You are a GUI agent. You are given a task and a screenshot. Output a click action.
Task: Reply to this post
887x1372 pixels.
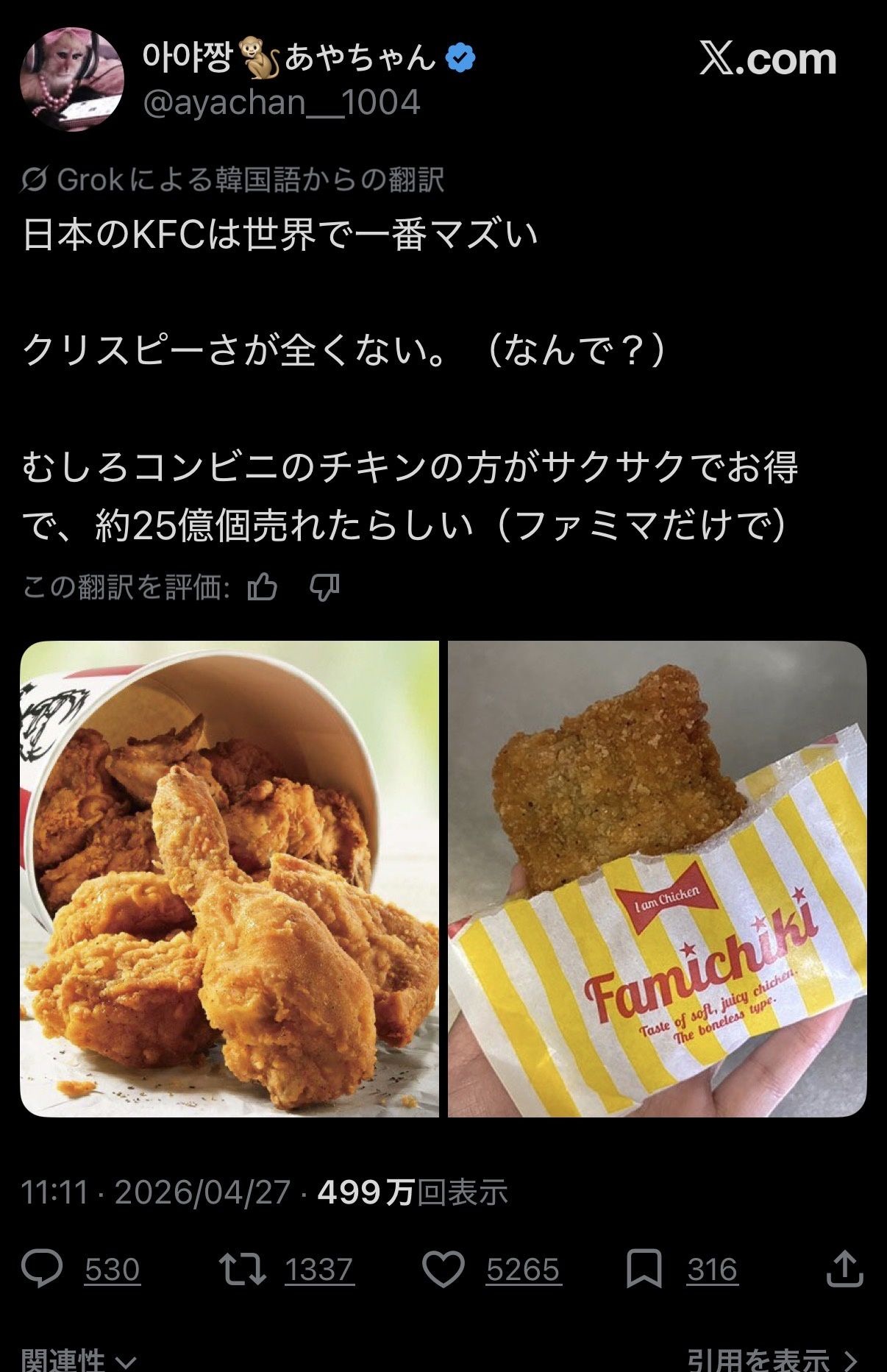tap(43, 1269)
